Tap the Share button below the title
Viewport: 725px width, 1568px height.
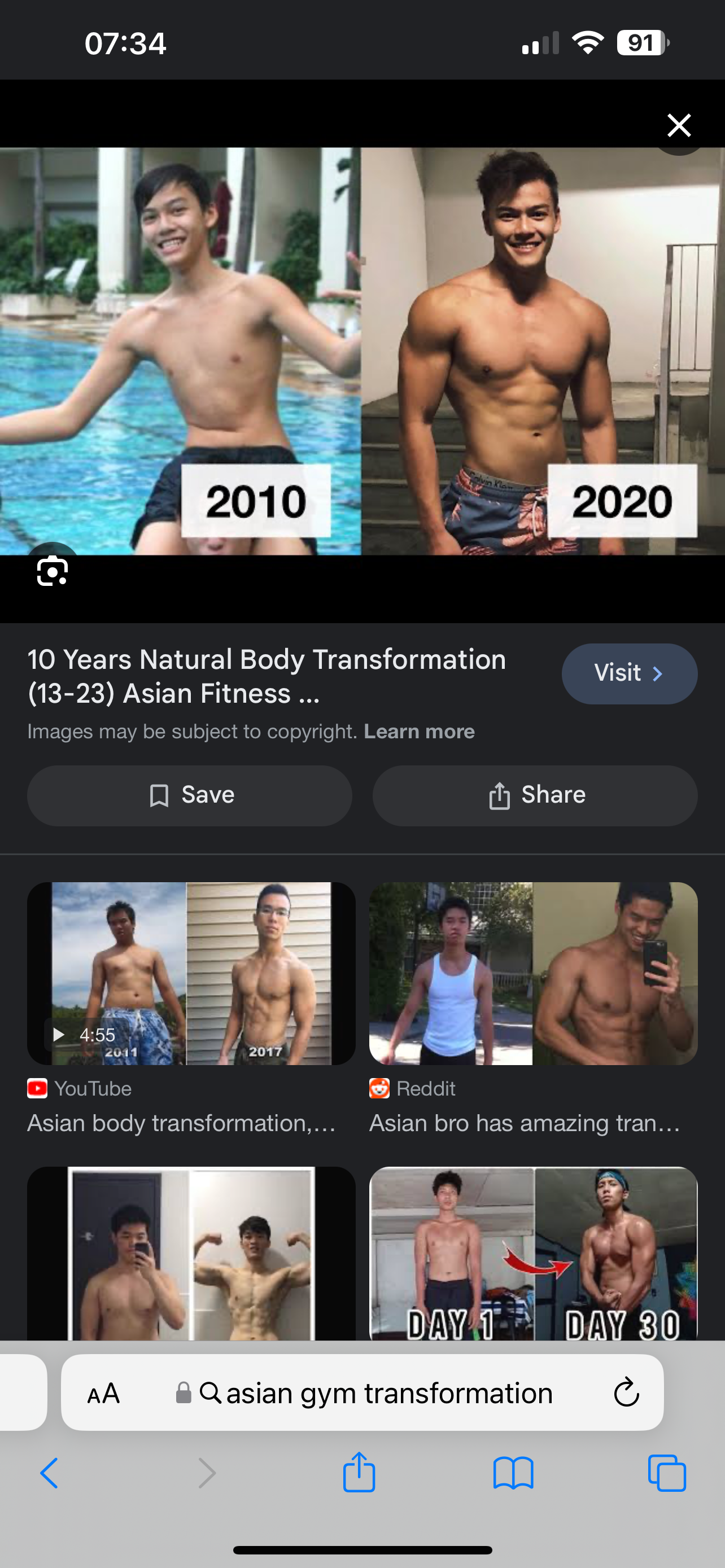(x=535, y=795)
